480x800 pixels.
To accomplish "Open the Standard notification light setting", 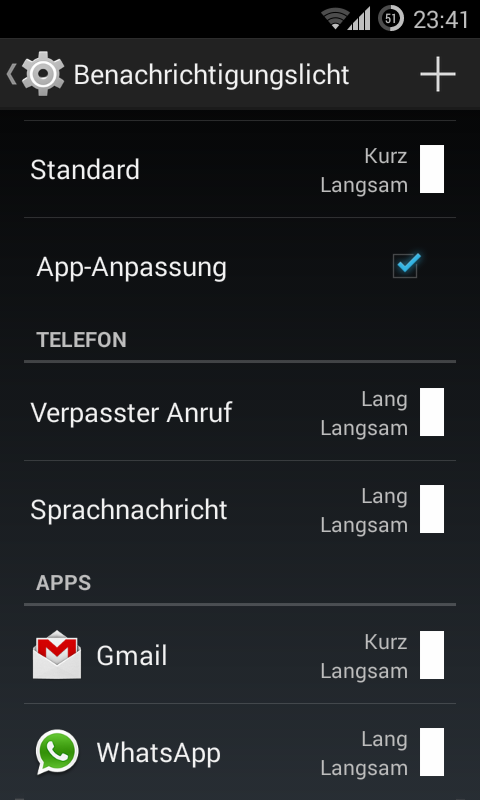I will click(240, 169).
